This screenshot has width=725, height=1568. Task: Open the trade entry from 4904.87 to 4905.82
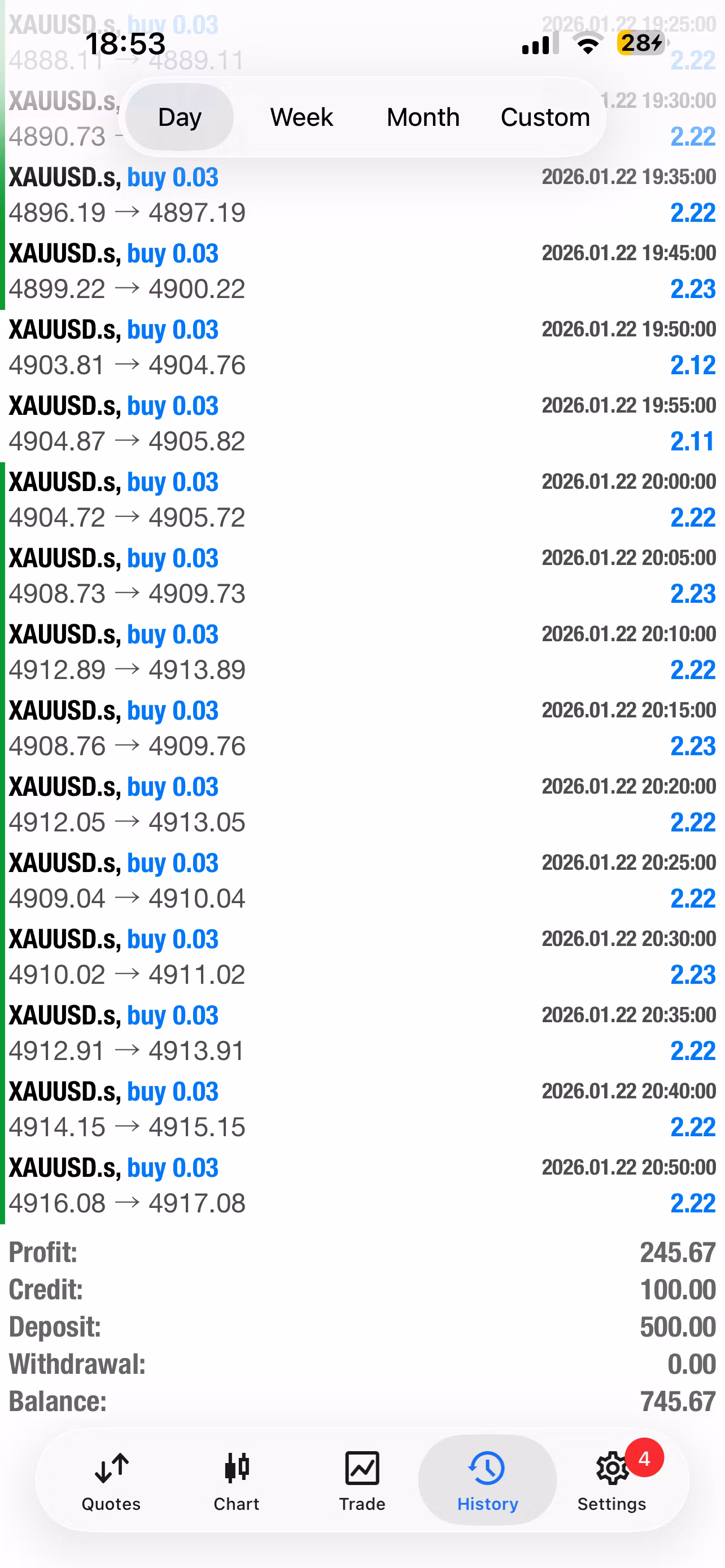coord(362,424)
